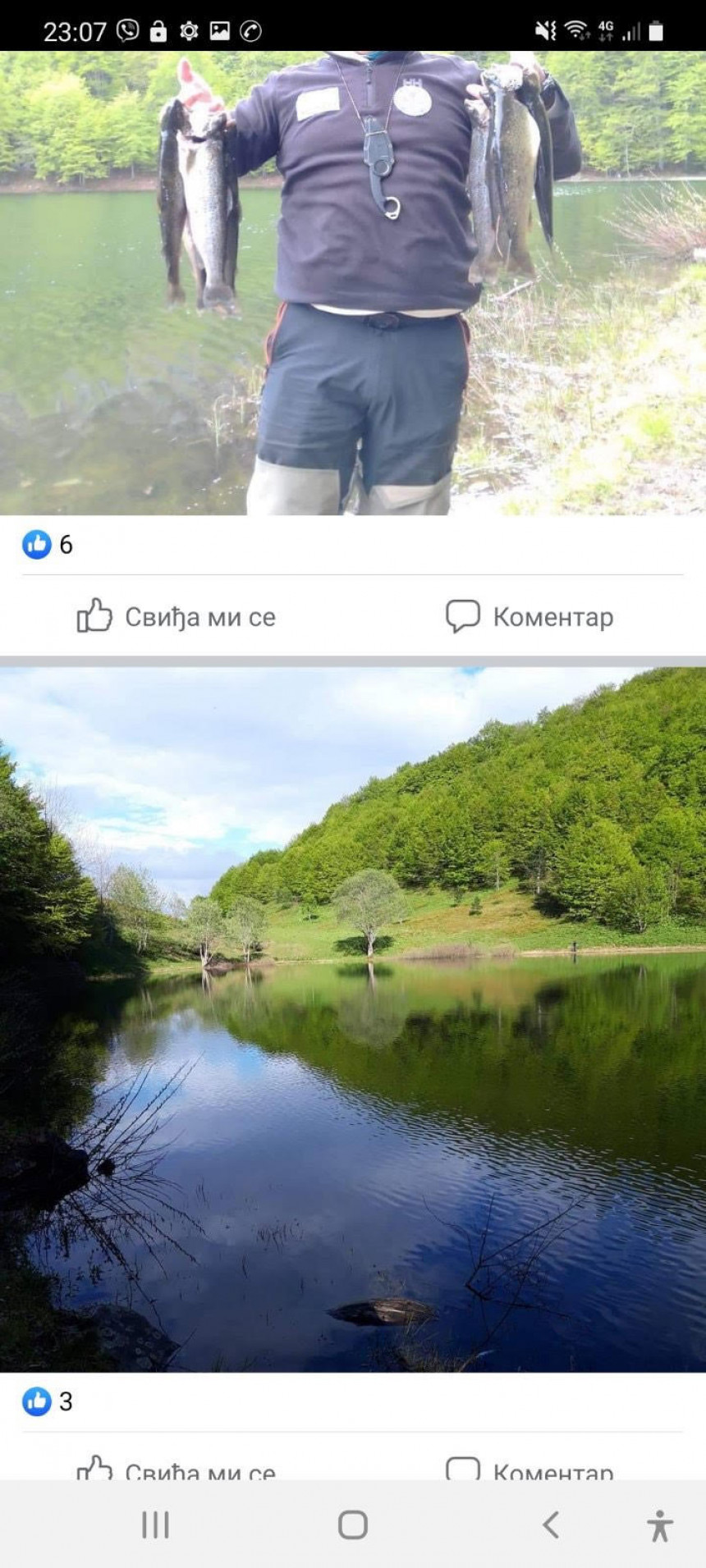Comment on the lake landscape photo

click(529, 1470)
